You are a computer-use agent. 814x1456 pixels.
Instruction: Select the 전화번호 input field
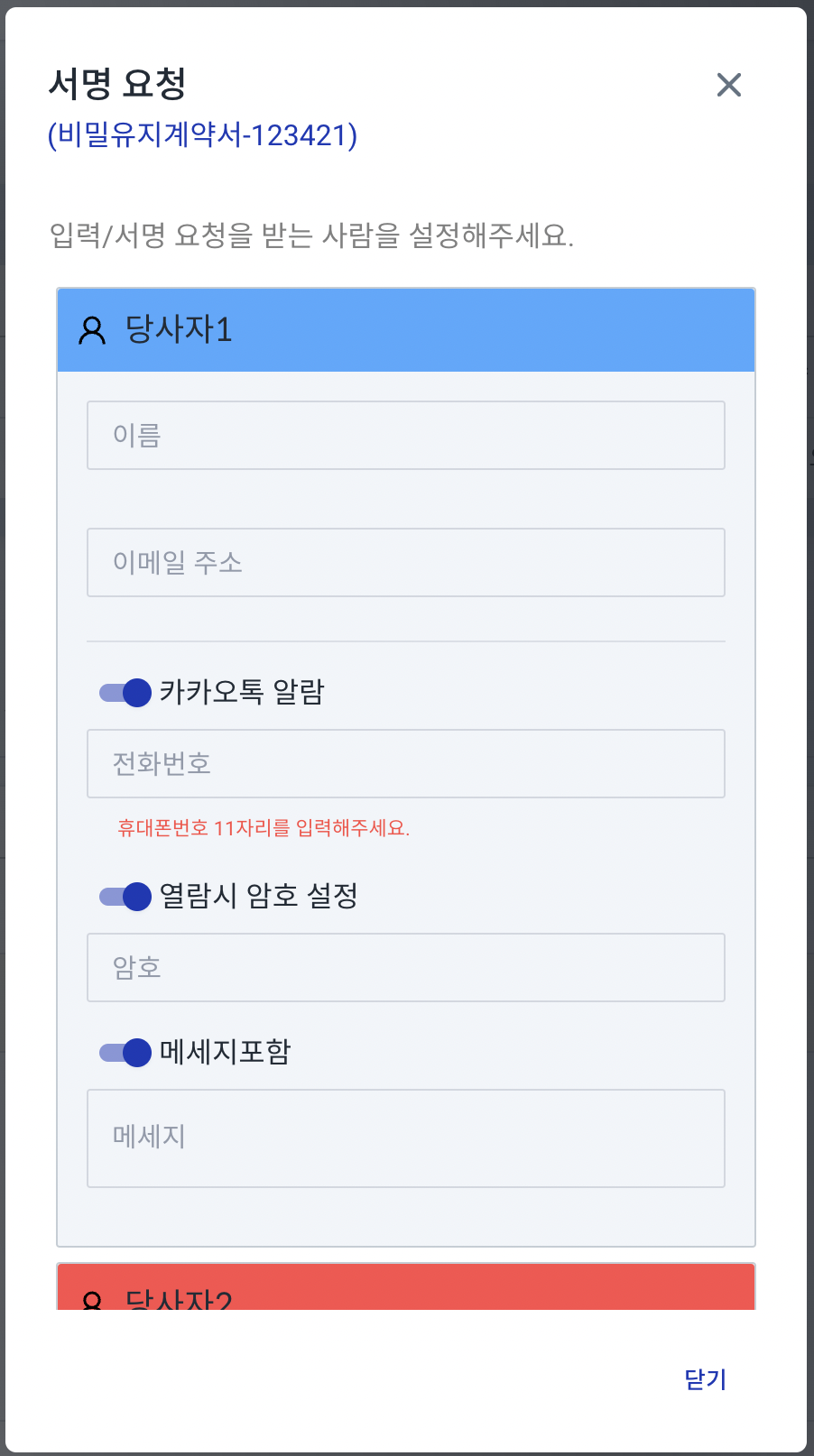(406, 764)
